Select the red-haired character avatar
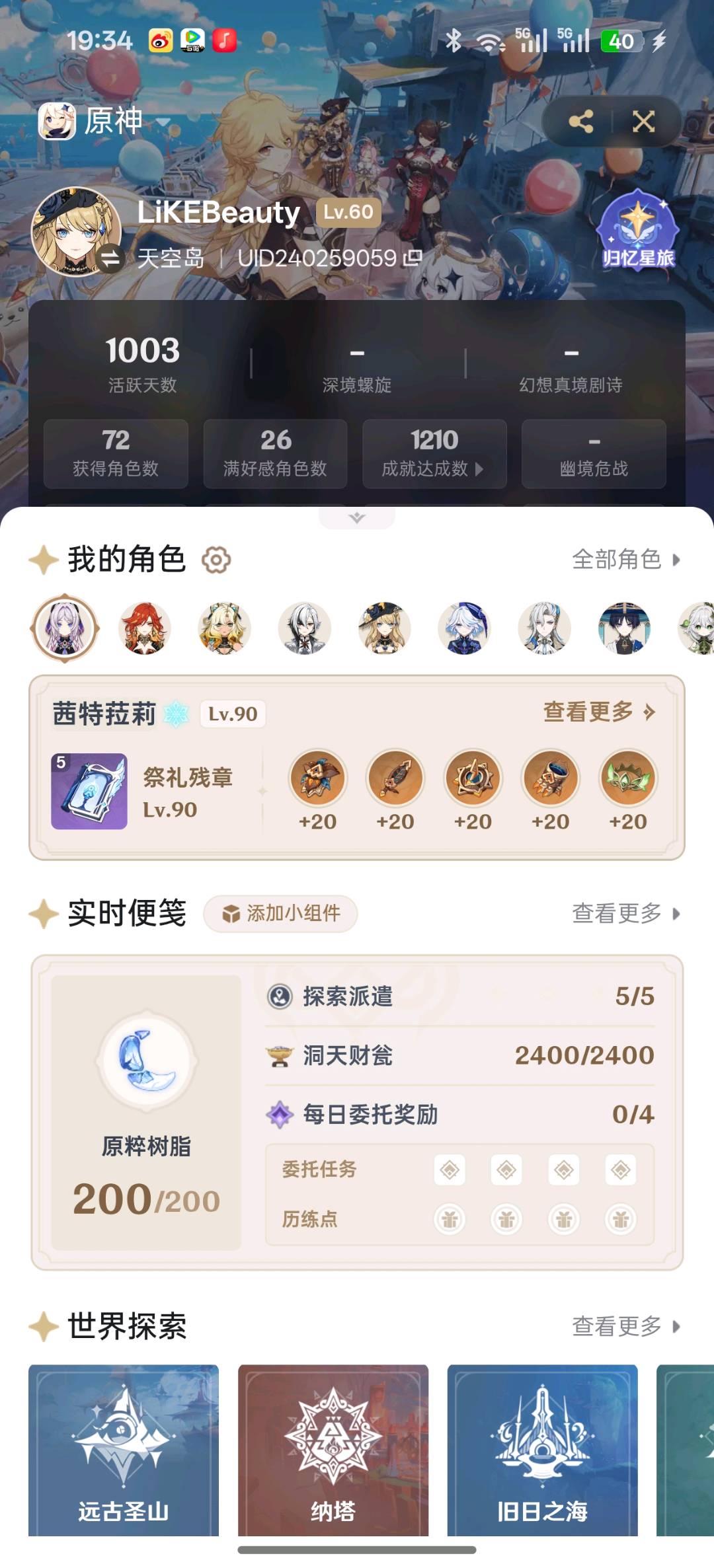Screen dimensions: 714x1568 [x=145, y=628]
